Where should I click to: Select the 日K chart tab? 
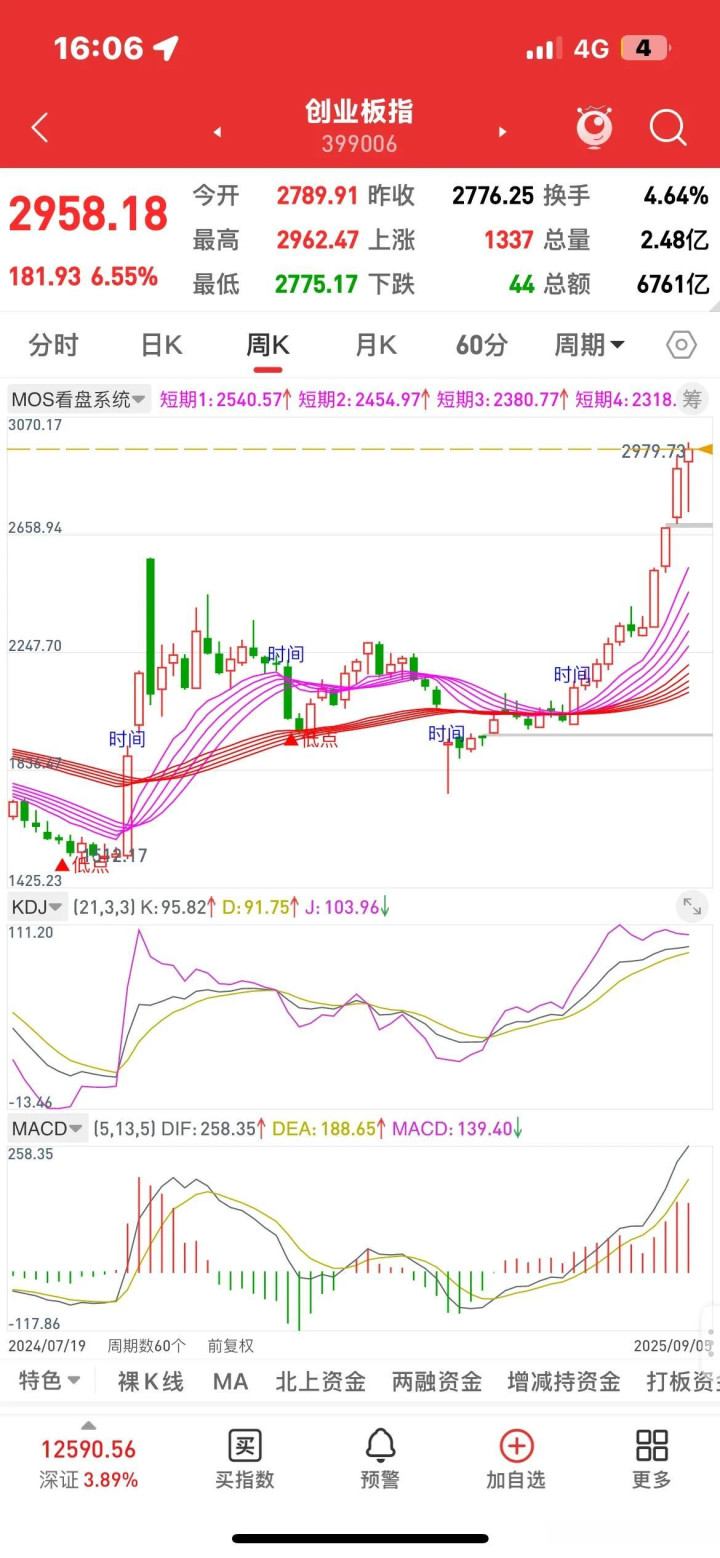162,345
